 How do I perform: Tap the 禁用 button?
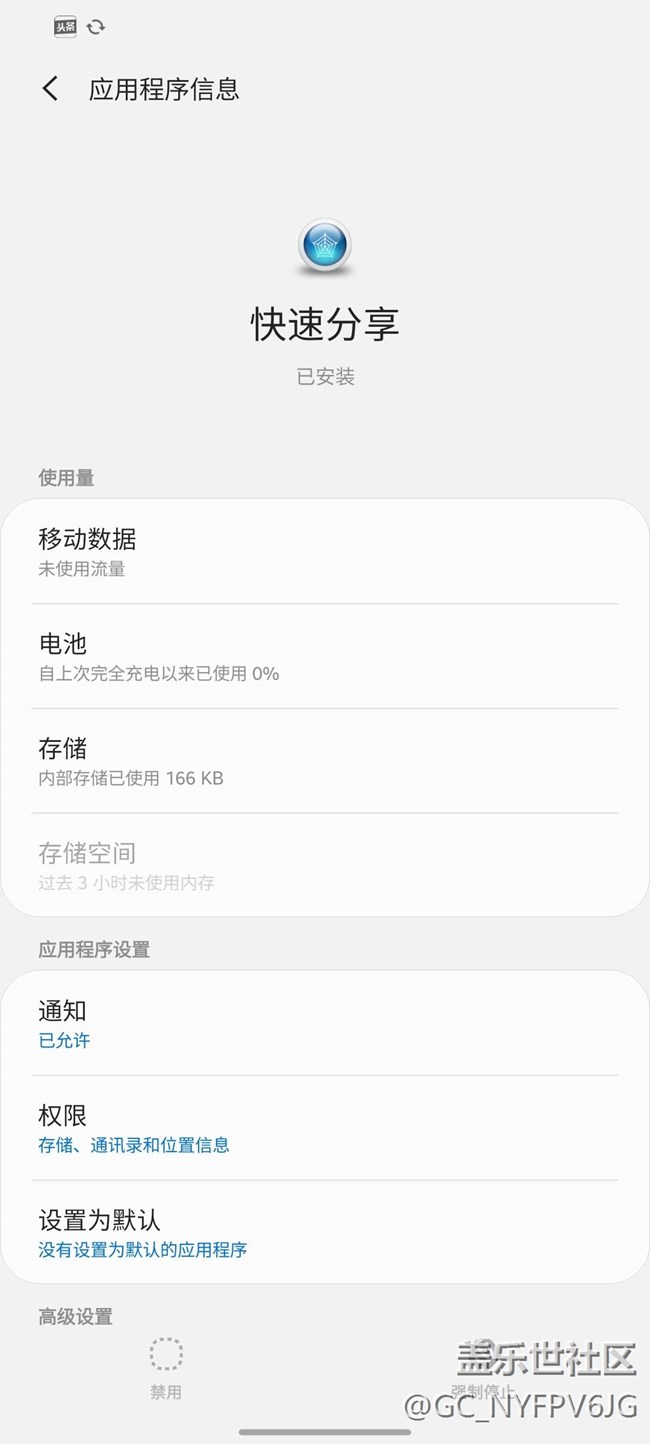[166, 1369]
